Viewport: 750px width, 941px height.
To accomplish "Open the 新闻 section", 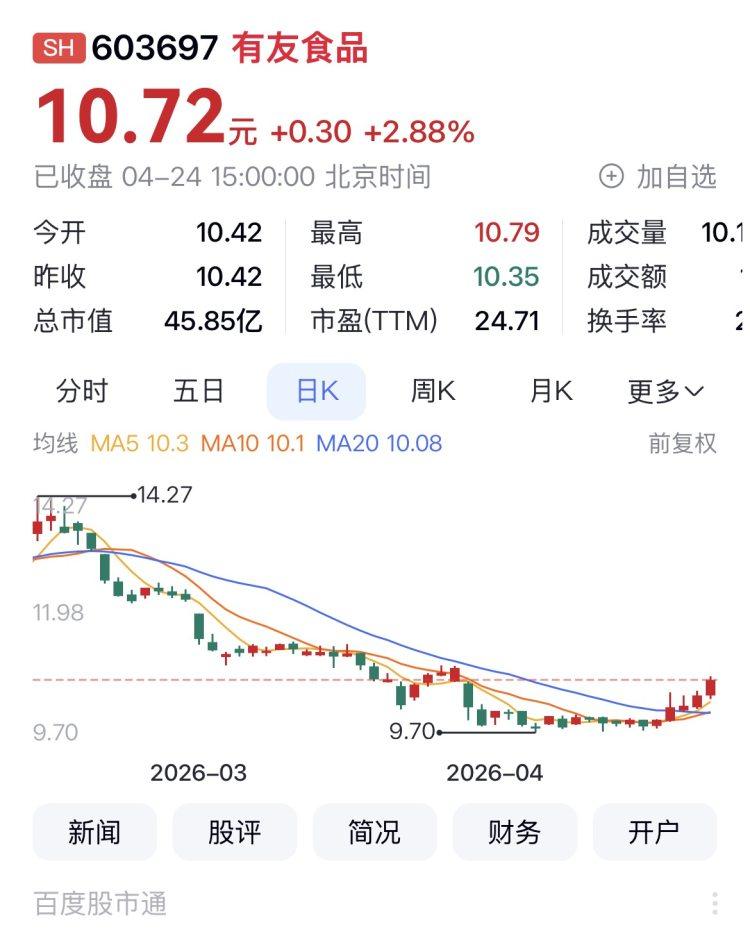I will 95,832.
